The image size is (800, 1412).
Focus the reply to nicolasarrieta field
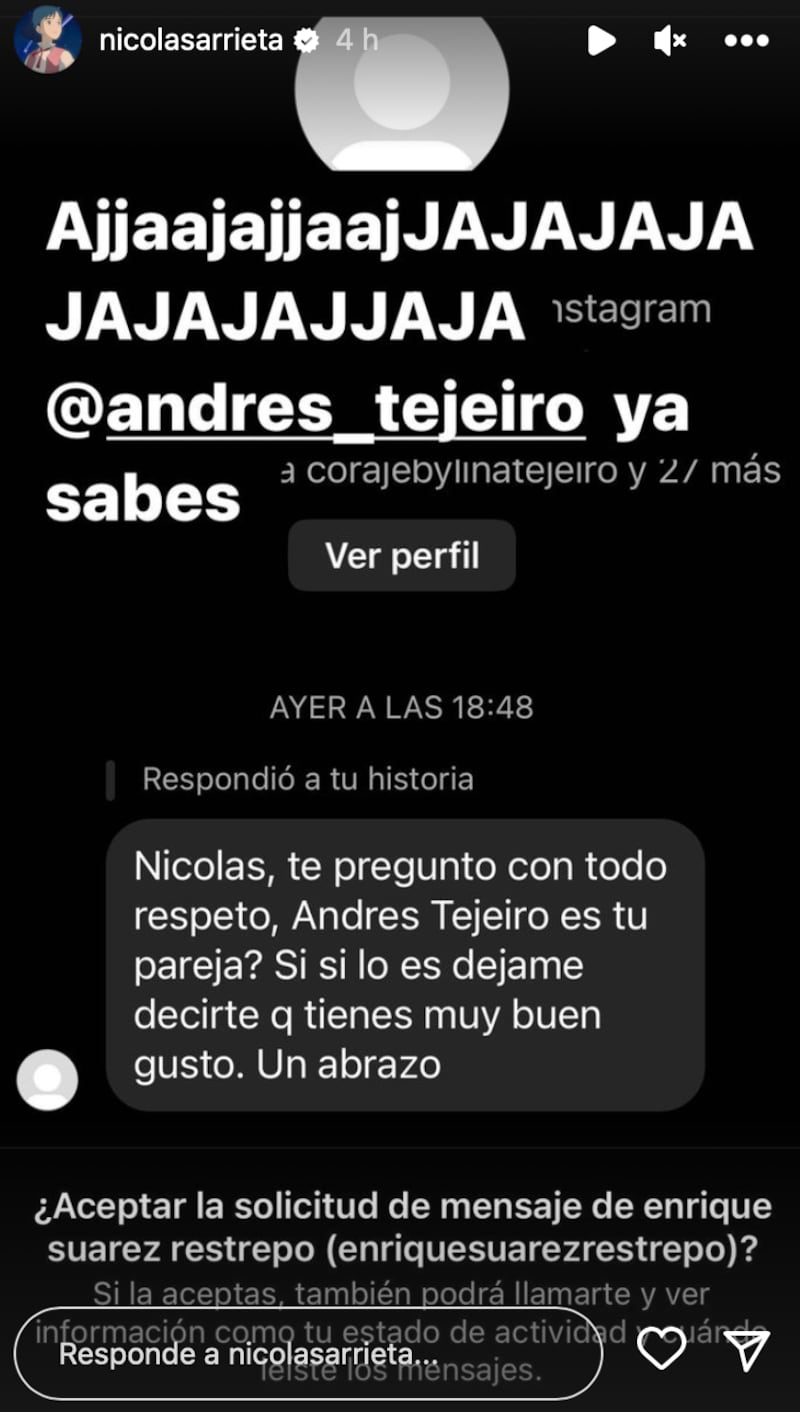coord(308,1355)
